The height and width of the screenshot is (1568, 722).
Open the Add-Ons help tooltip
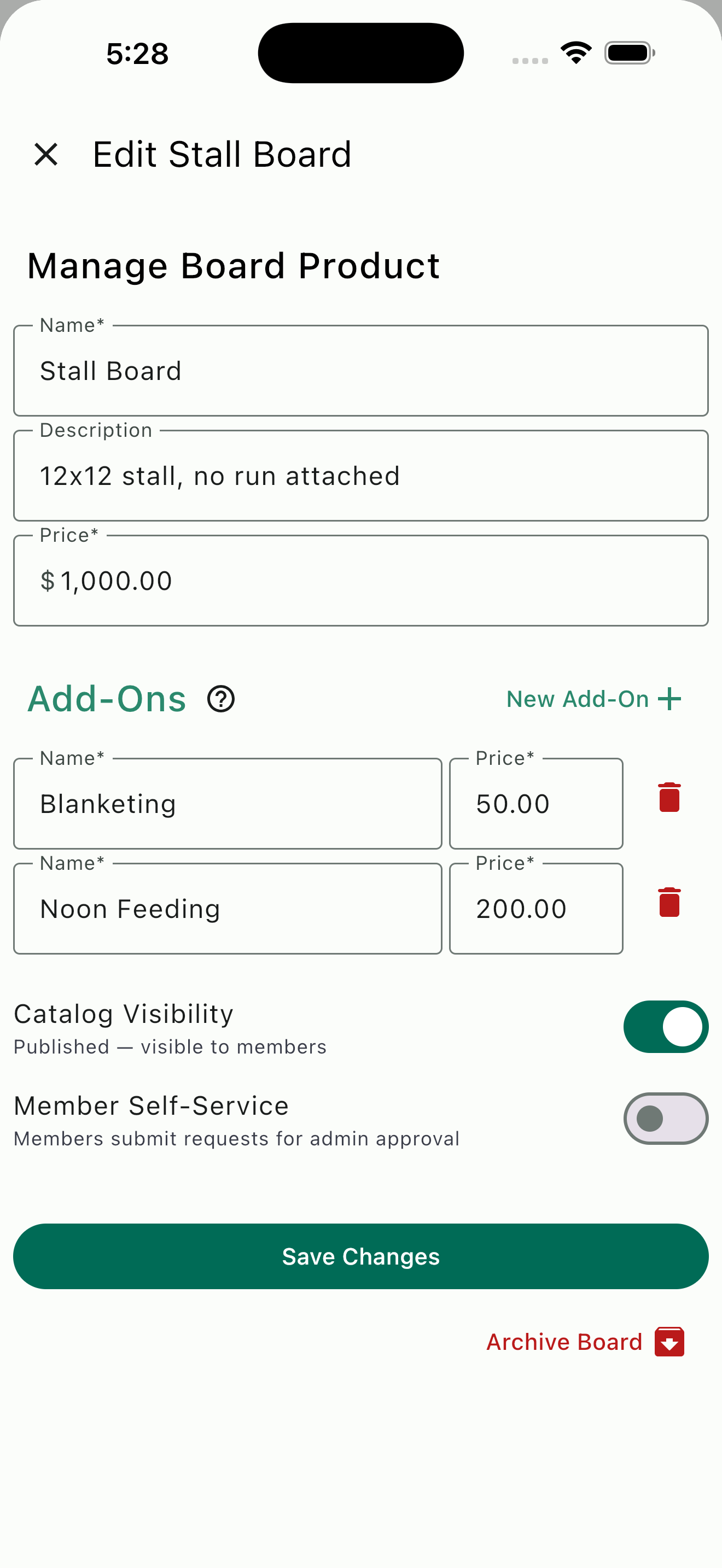pos(220,699)
